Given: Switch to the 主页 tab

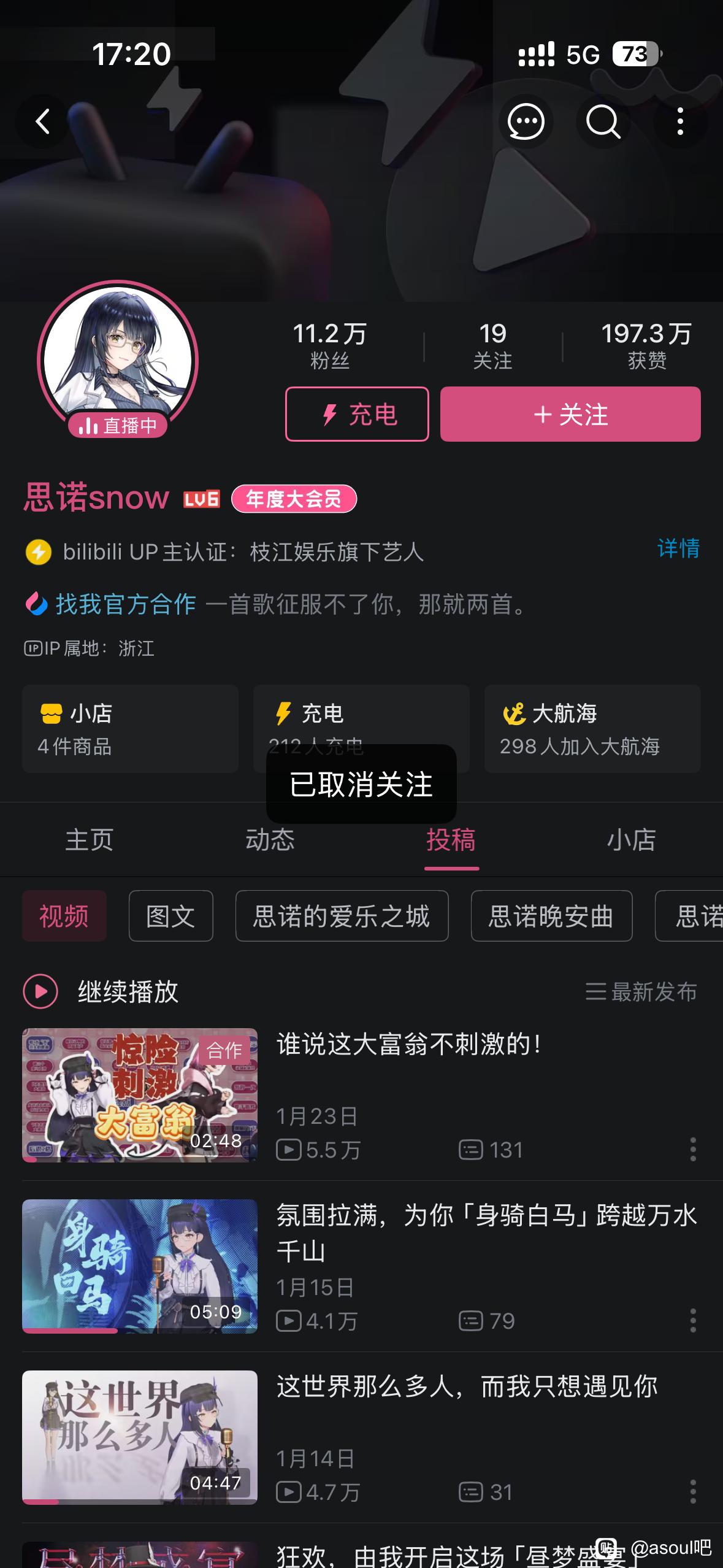Looking at the screenshot, I should 90,839.
